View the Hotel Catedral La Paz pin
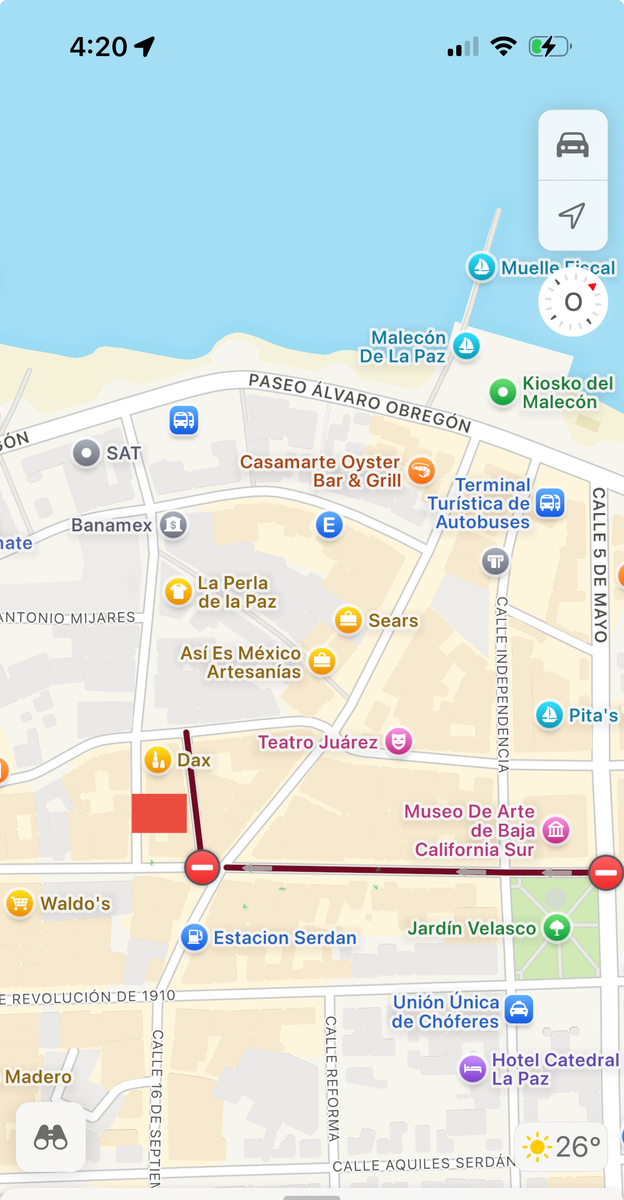Image resolution: width=624 pixels, height=1200 pixels. (473, 1069)
